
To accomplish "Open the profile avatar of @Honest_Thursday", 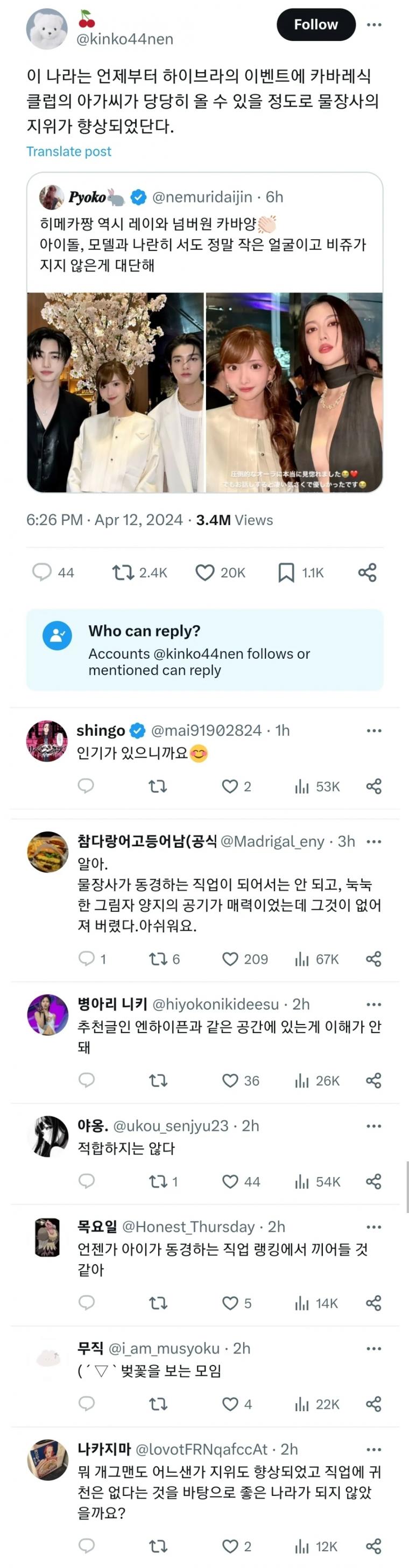I will click(x=47, y=1237).
